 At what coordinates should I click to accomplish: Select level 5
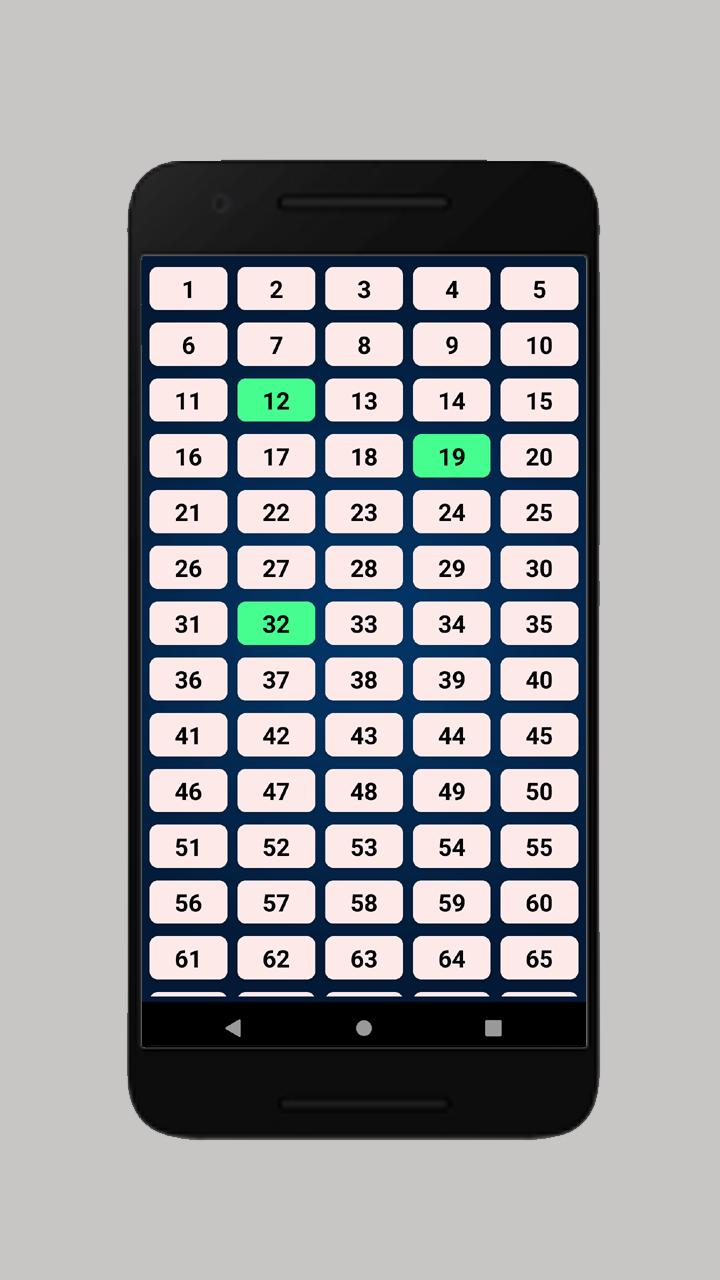(539, 289)
